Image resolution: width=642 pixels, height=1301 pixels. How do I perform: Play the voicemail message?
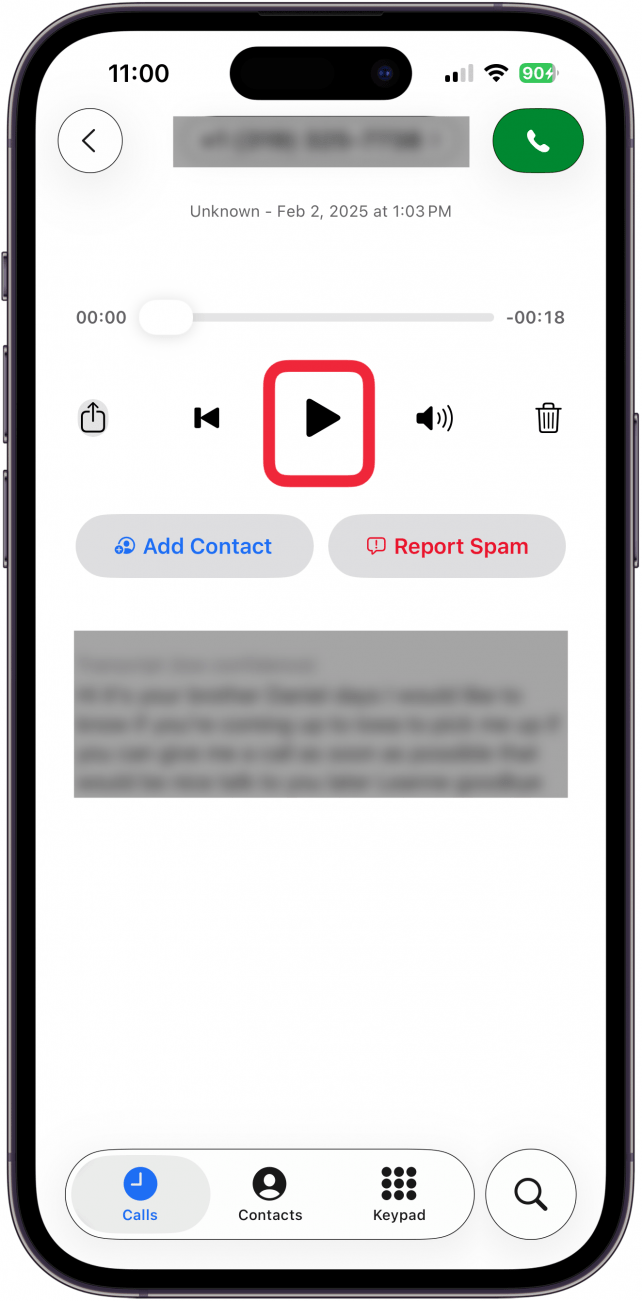(x=320, y=418)
